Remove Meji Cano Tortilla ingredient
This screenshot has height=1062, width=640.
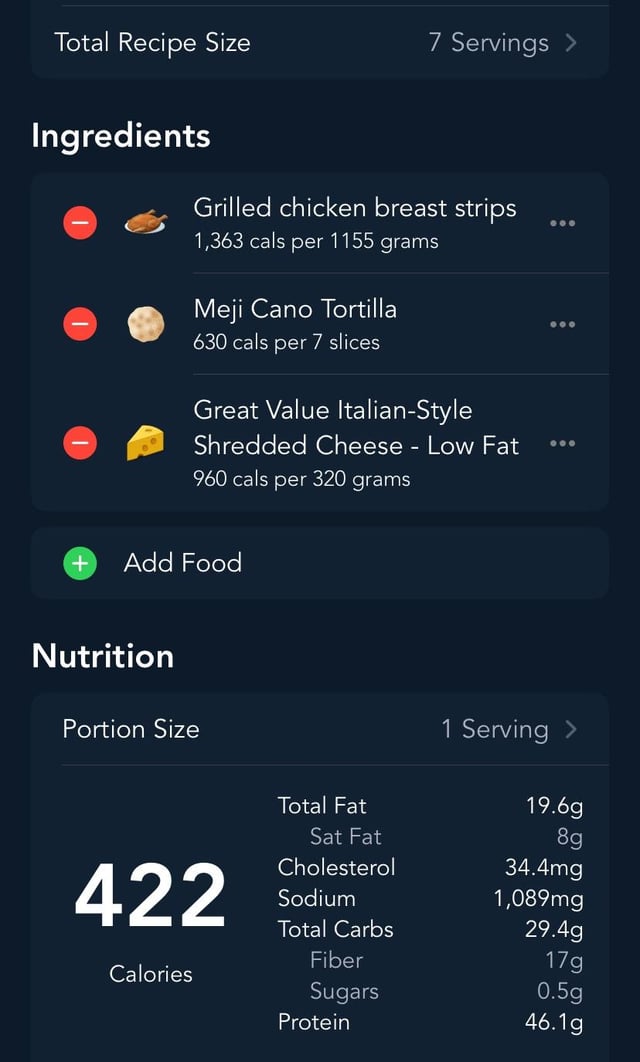coord(80,324)
